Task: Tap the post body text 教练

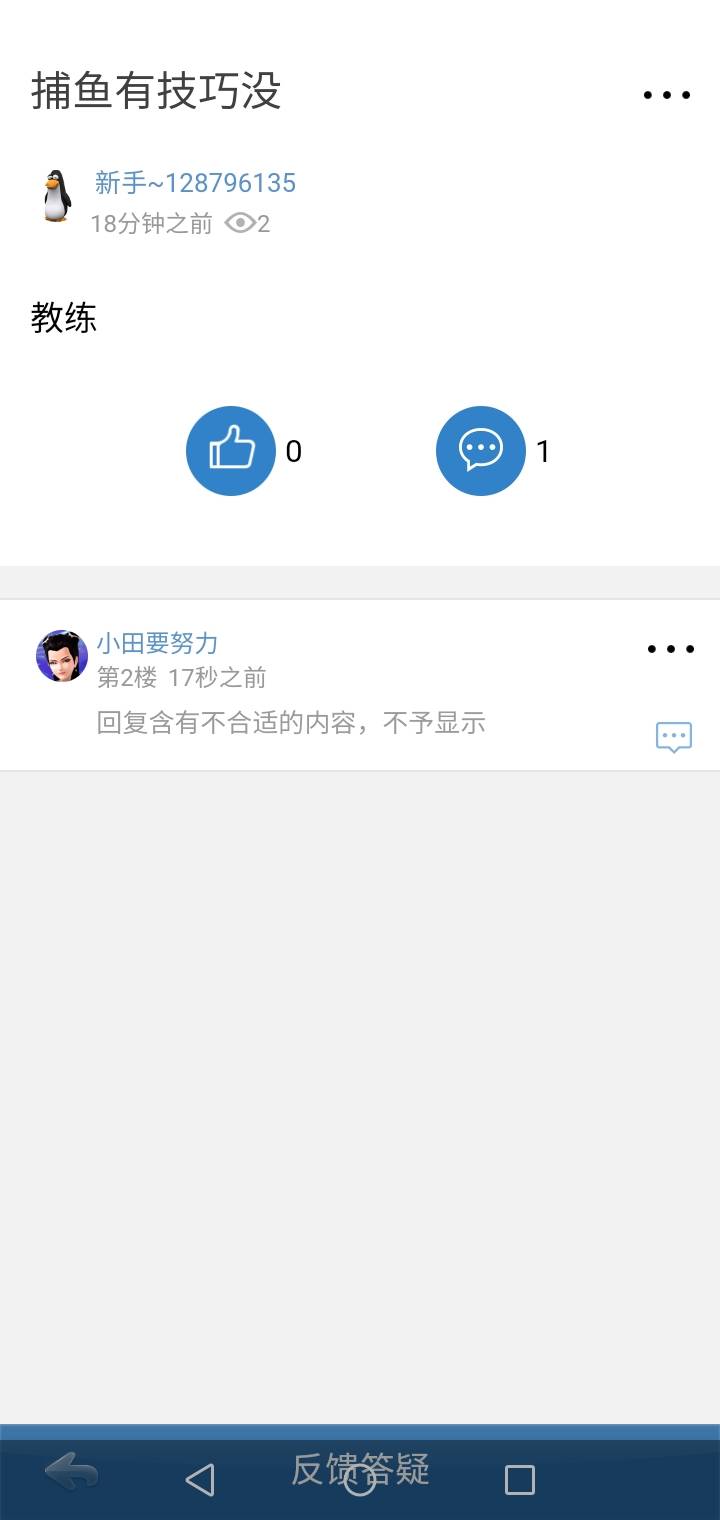Action: 65,318
